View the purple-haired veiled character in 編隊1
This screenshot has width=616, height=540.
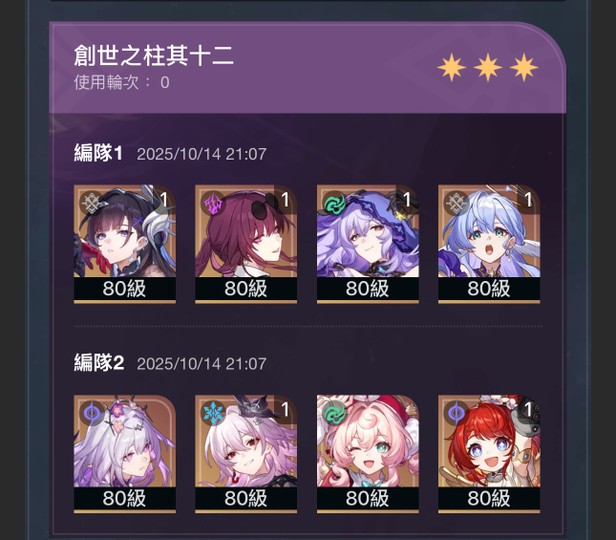tap(367, 243)
